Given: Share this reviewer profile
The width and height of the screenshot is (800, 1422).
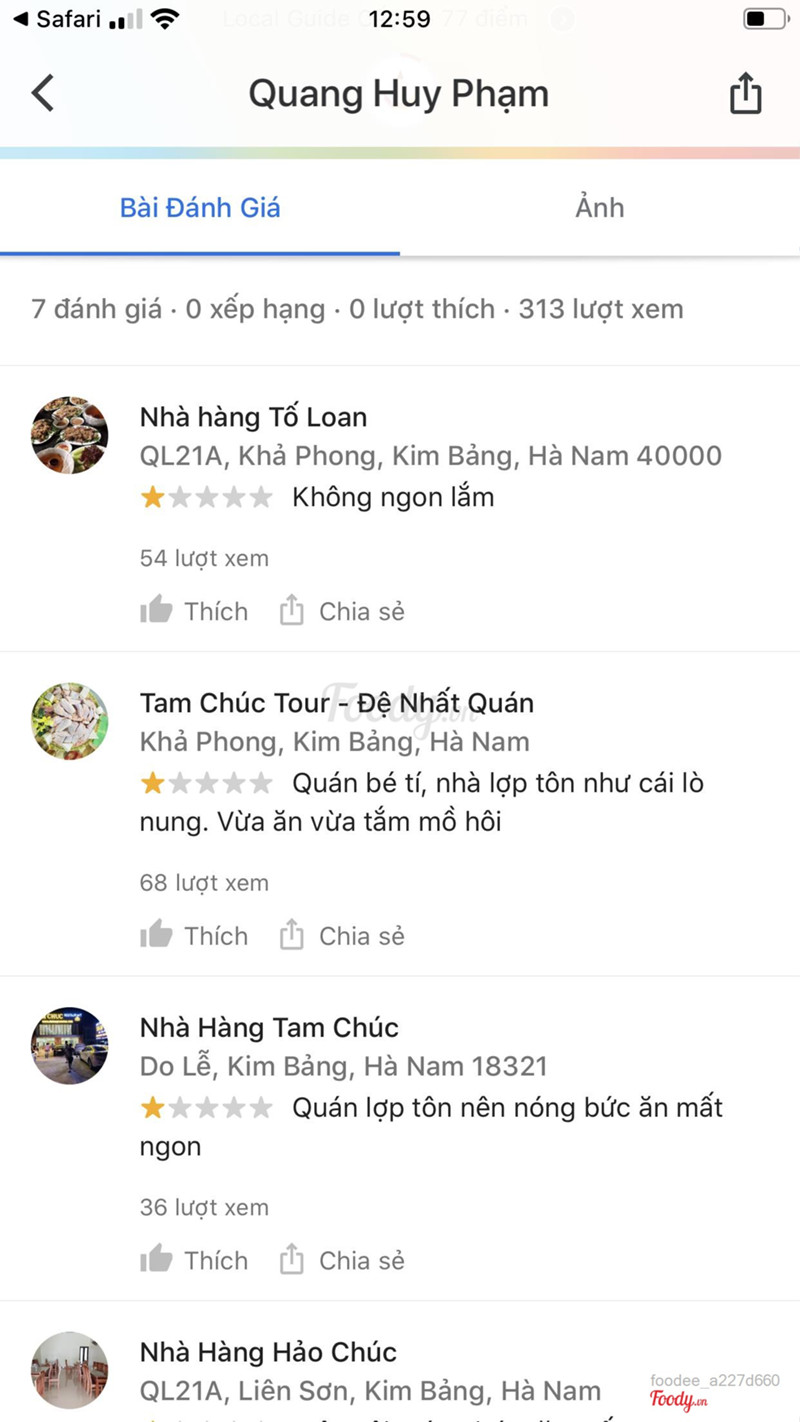Looking at the screenshot, I should click(745, 95).
